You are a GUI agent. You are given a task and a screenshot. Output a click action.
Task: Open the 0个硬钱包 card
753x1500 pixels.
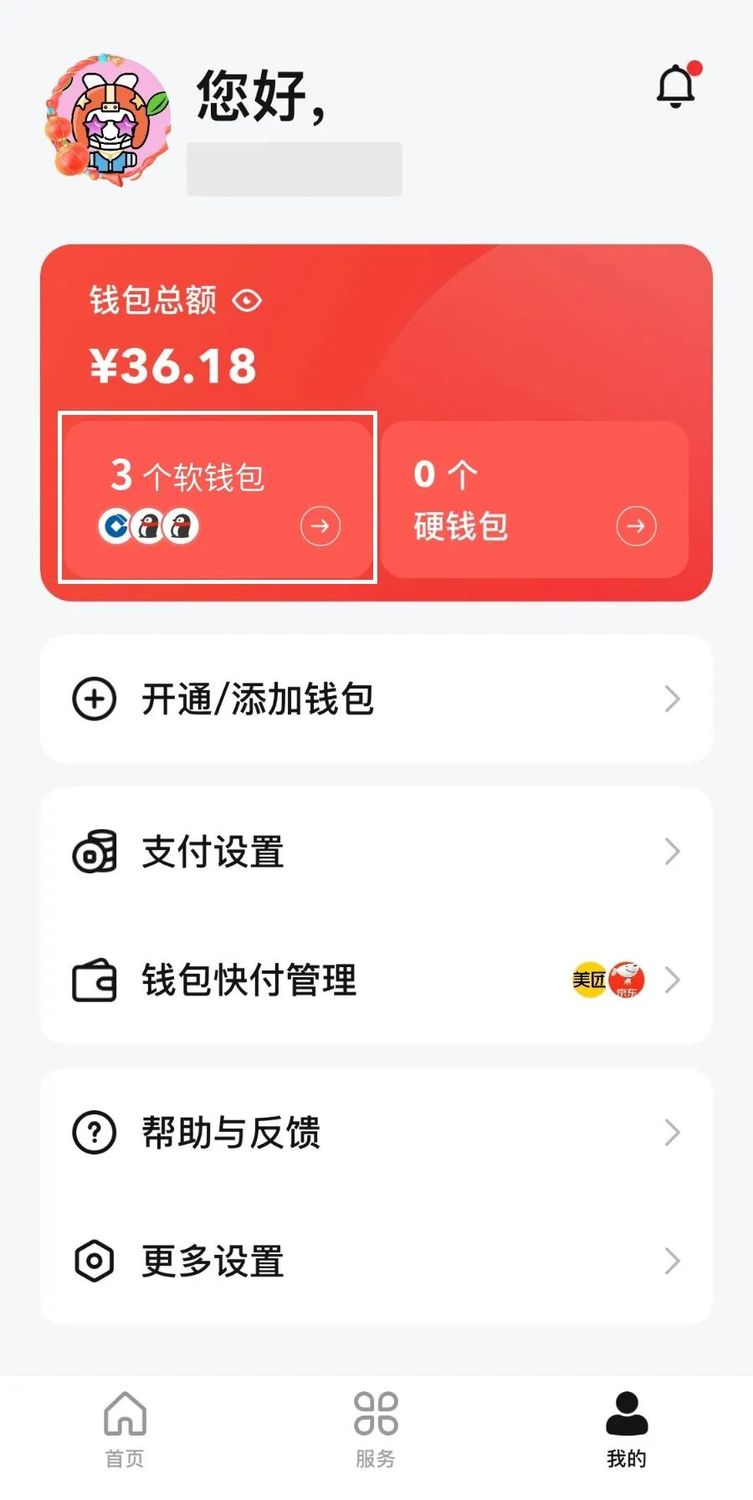point(534,499)
